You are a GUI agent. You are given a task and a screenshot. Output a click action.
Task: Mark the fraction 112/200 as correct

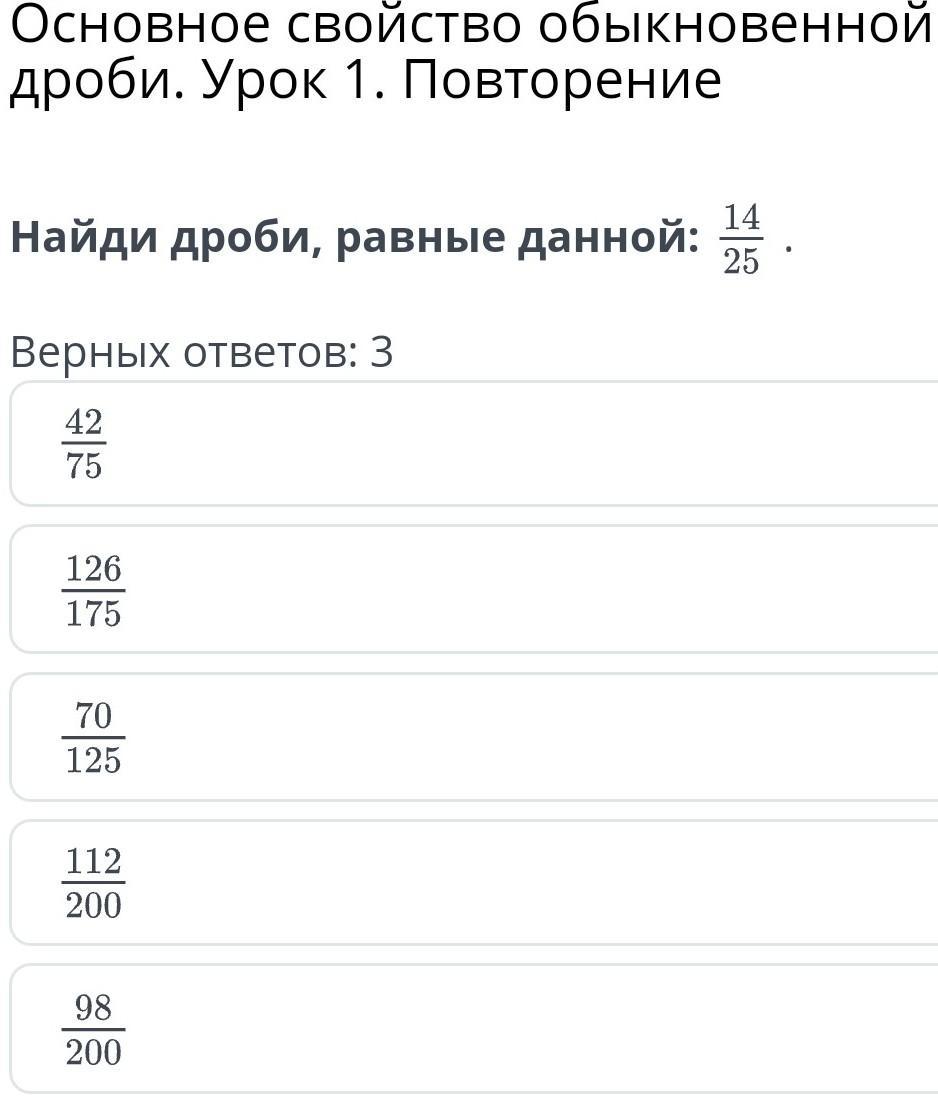pos(93,883)
